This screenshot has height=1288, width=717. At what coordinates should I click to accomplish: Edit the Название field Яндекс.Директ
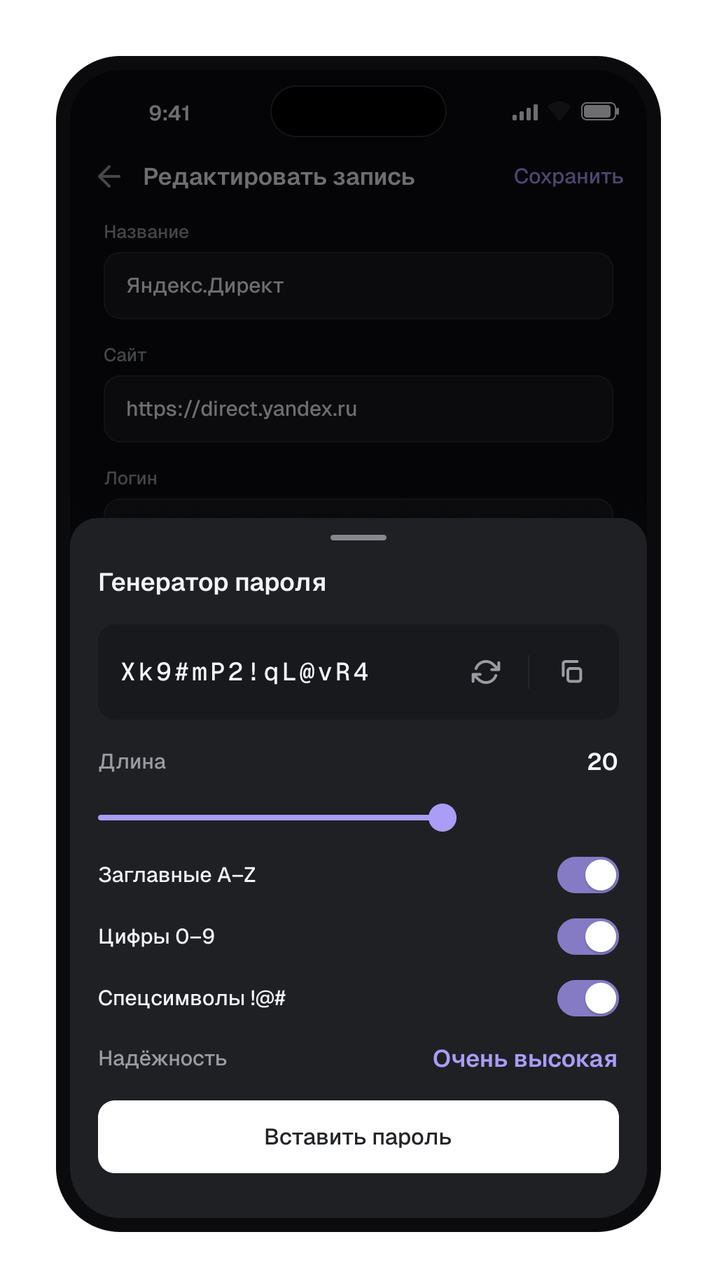(x=358, y=286)
